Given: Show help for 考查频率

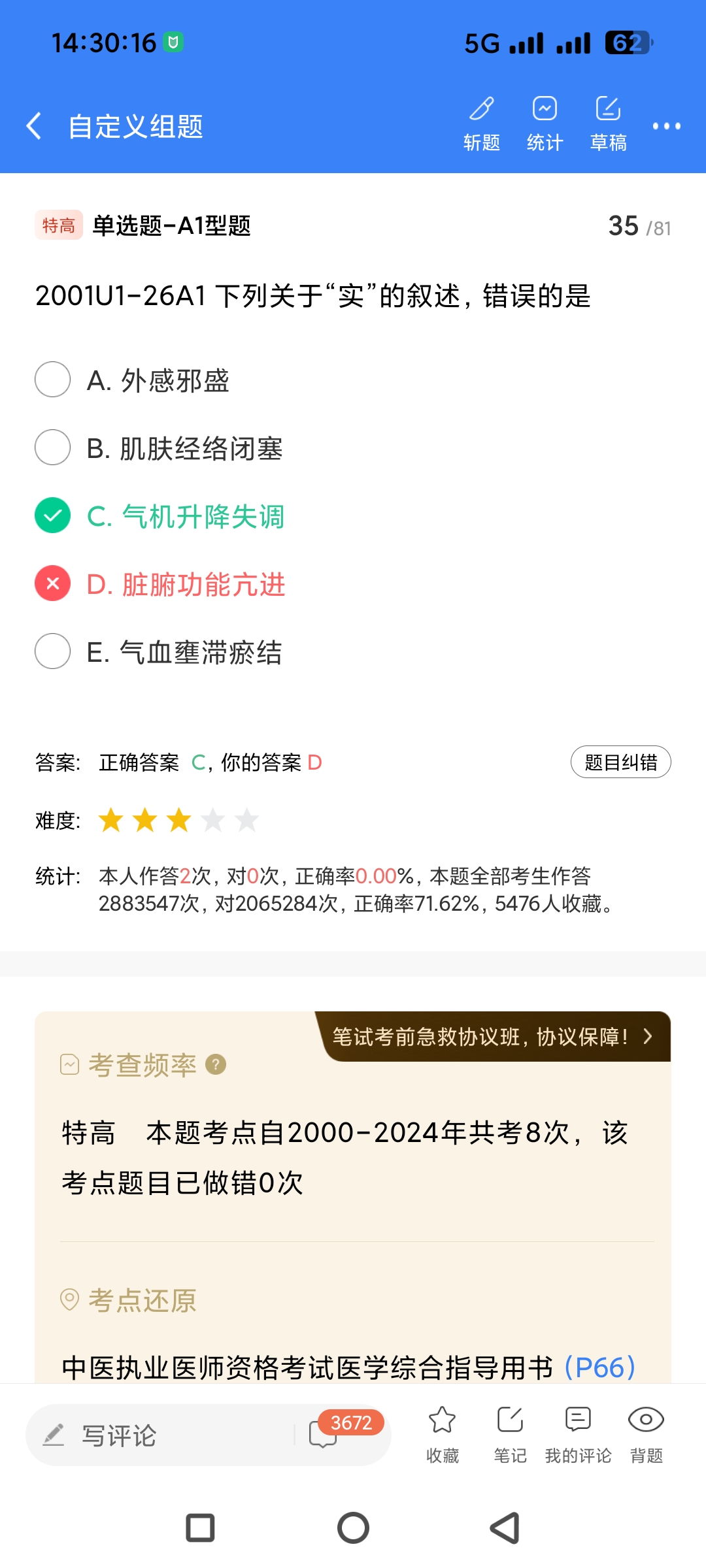Looking at the screenshot, I should point(216,1065).
